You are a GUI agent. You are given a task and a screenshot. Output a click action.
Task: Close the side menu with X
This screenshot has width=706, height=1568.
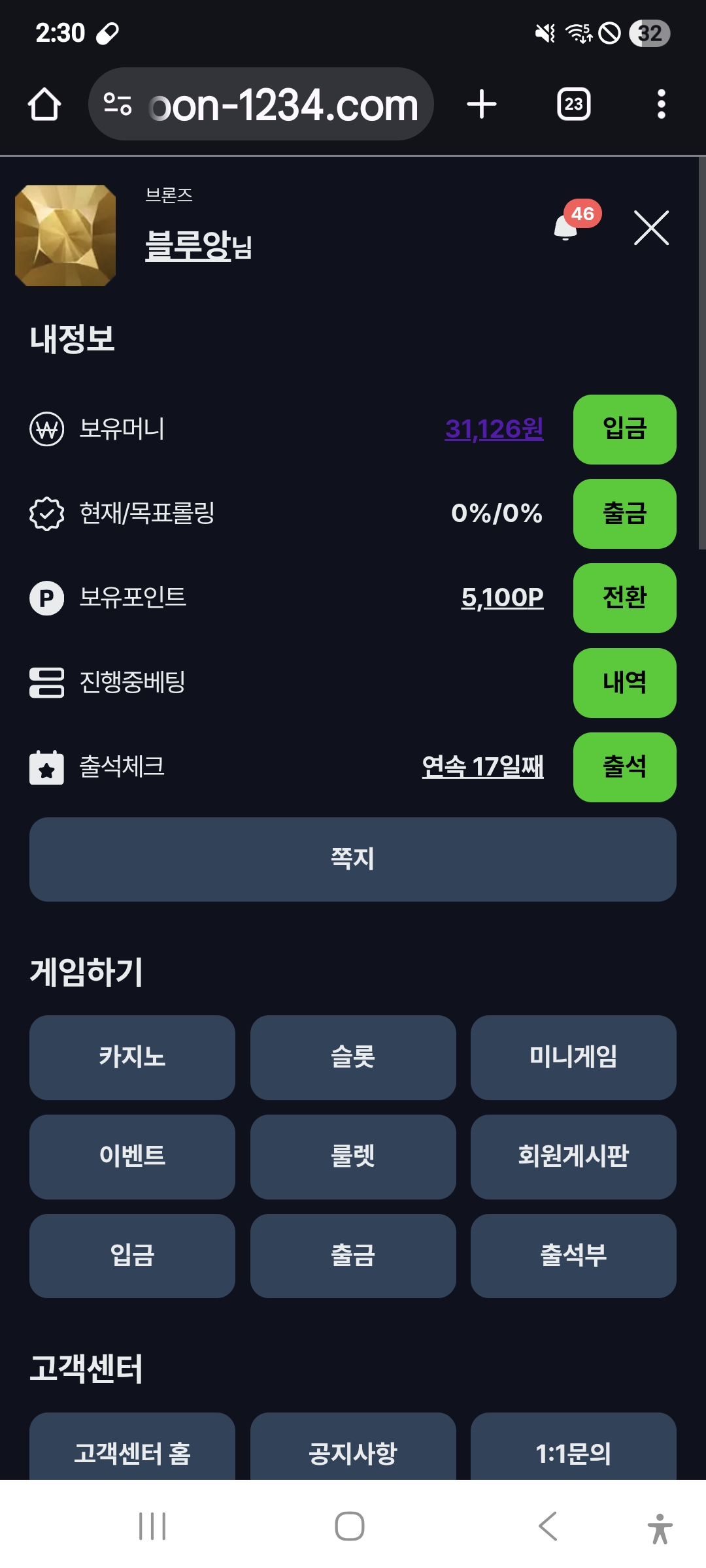[x=651, y=228]
